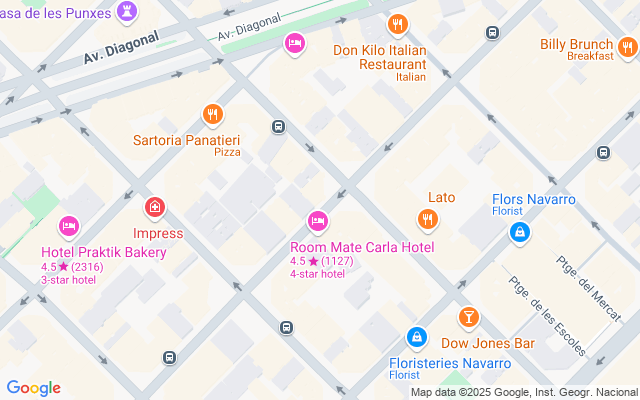The height and width of the screenshot is (400, 640).
Task: Select the Billy Brunch breakfast marker
Action: click(x=628, y=44)
